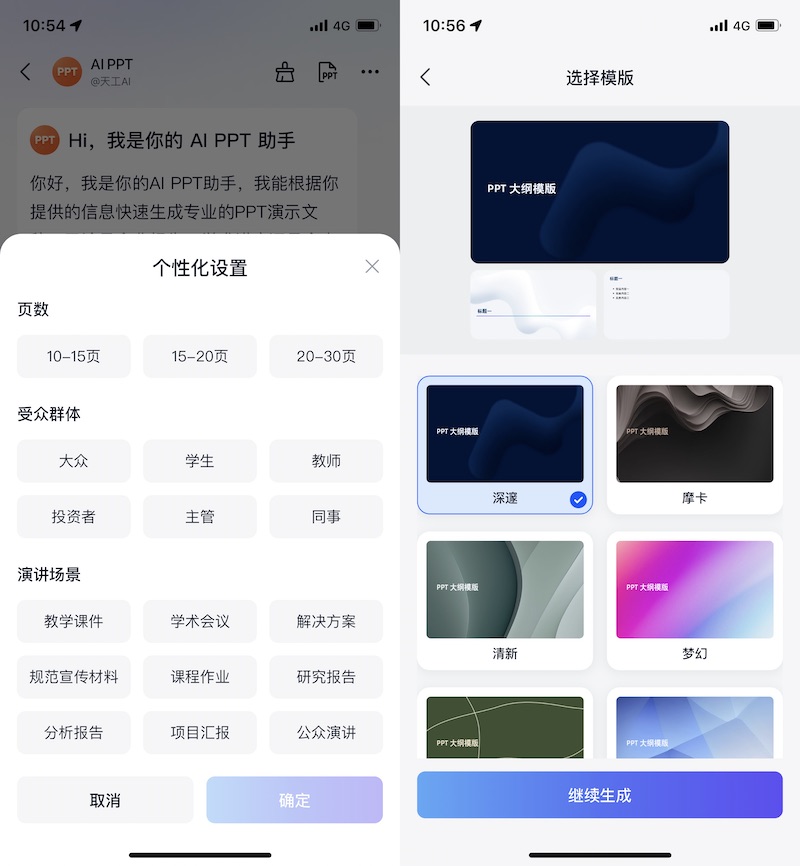The width and height of the screenshot is (800, 866).
Task: Confirm settings with 确定
Action: click(294, 800)
